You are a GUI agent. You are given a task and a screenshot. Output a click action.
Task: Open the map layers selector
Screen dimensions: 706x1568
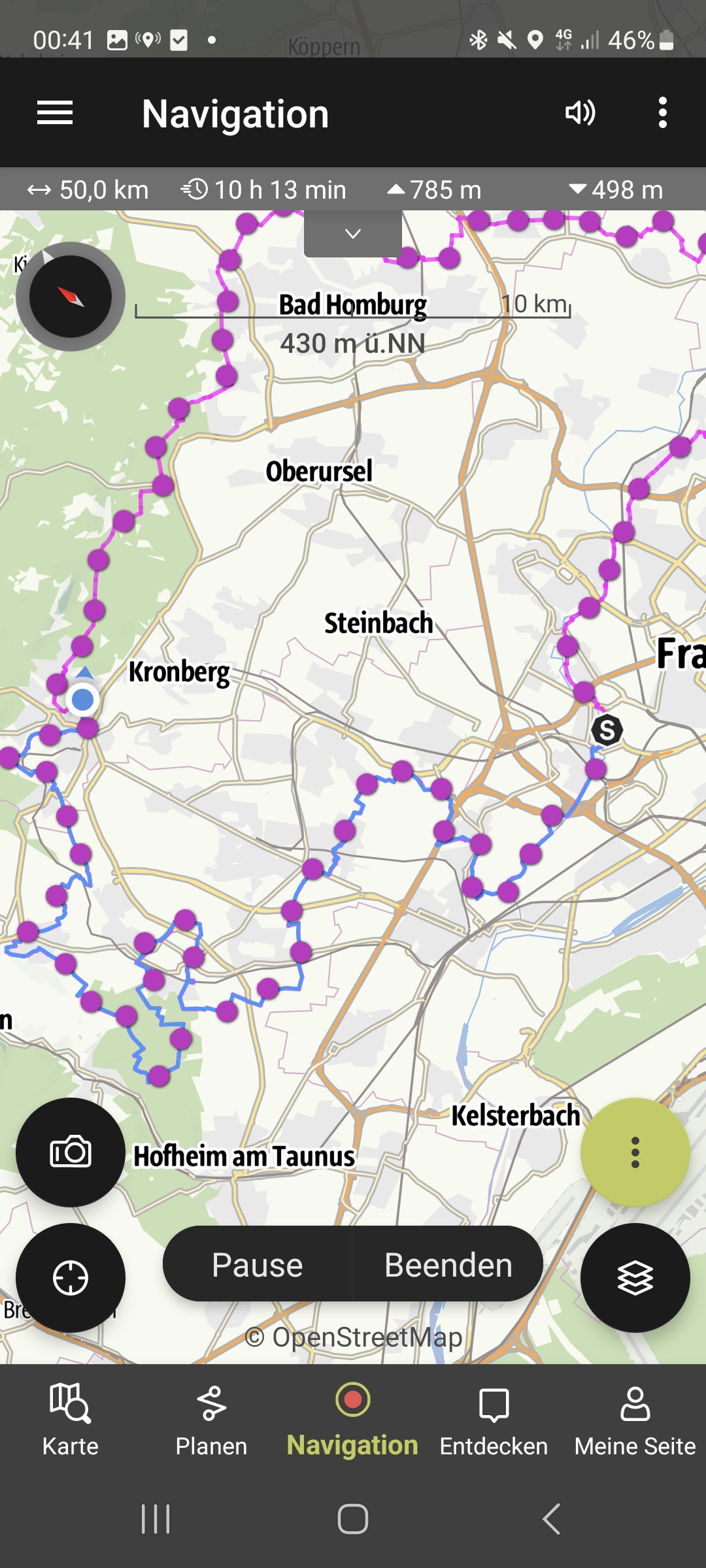[635, 1277]
